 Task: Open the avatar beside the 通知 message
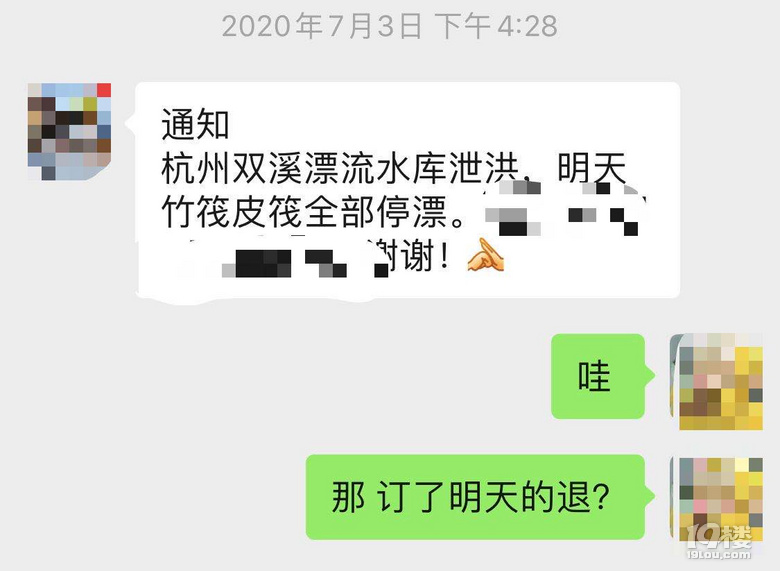click(69, 131)
